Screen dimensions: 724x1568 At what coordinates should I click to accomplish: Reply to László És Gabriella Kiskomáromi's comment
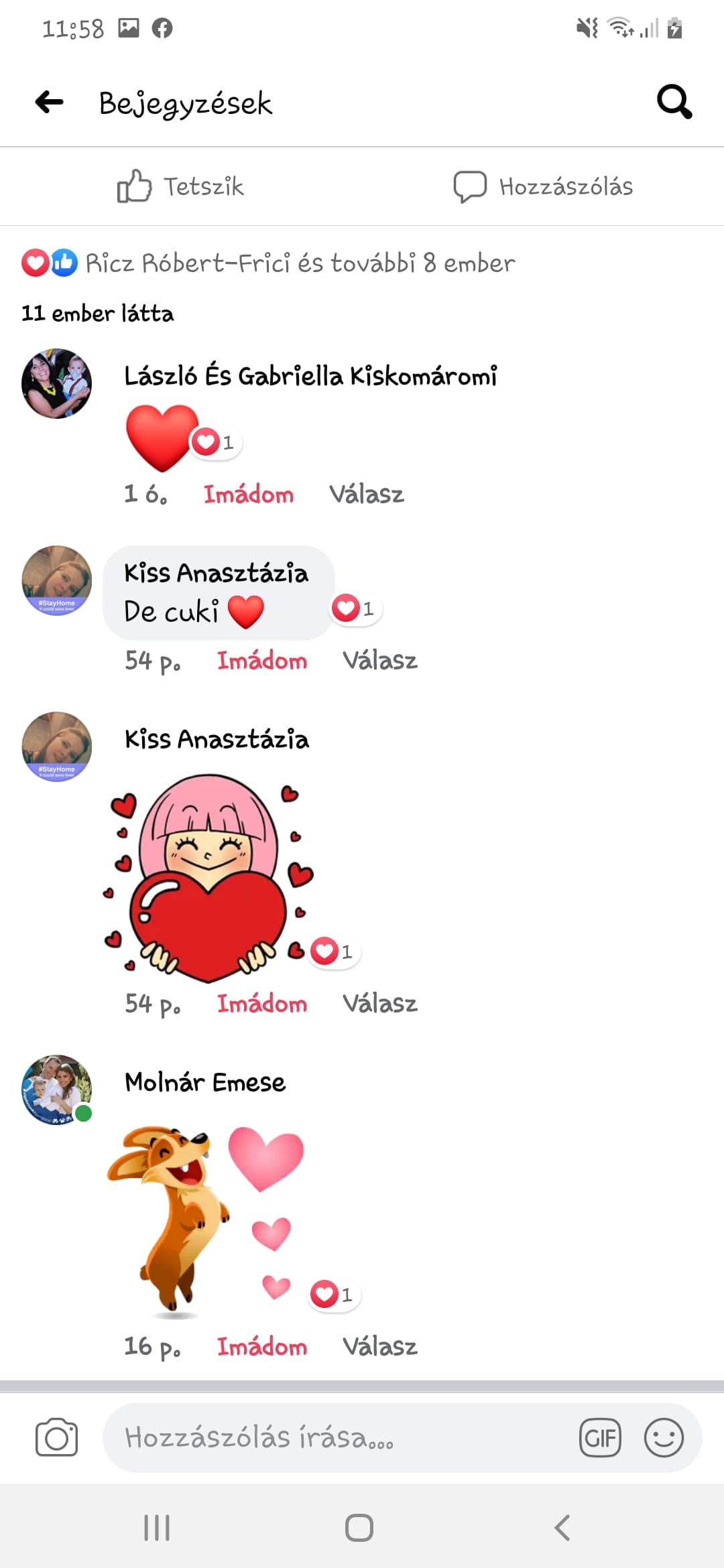click(367, 495)
